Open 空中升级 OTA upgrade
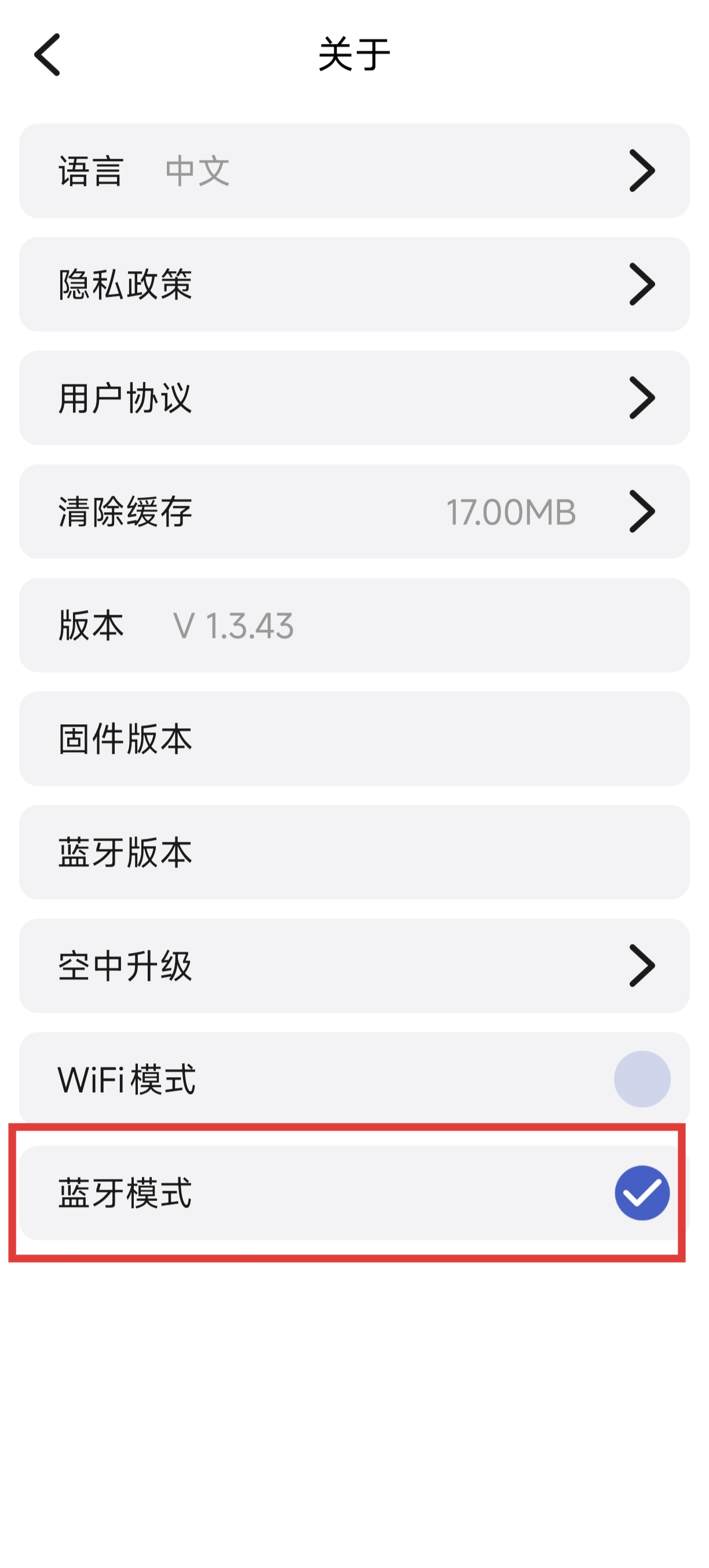The image size is (709, 1568). click(x=354, y=966)
